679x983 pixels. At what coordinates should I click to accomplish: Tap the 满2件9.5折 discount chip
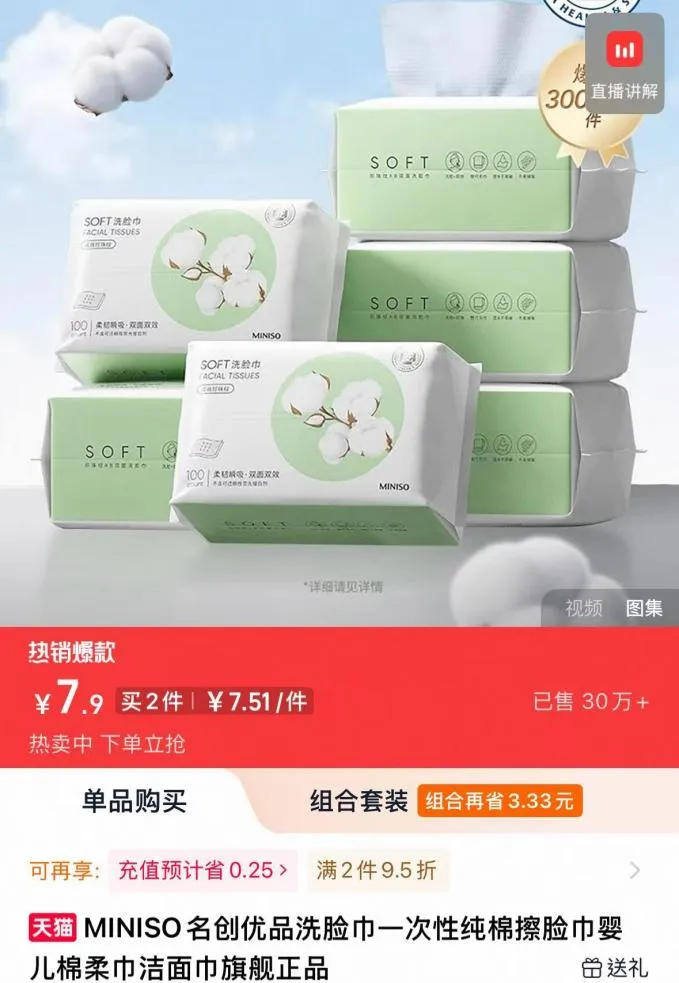pyautogui.click(x=376, y=870)
